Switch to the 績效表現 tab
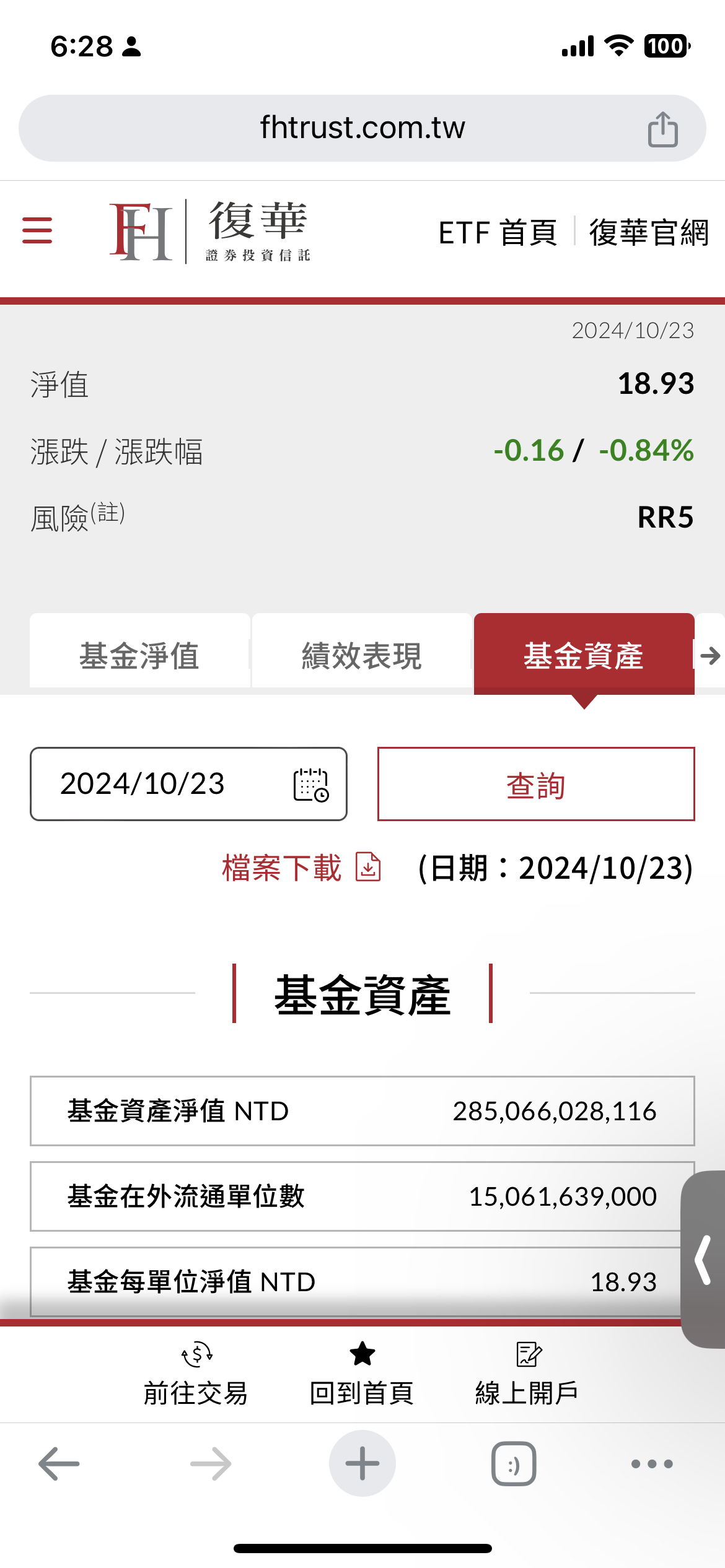 coord(362,654)
